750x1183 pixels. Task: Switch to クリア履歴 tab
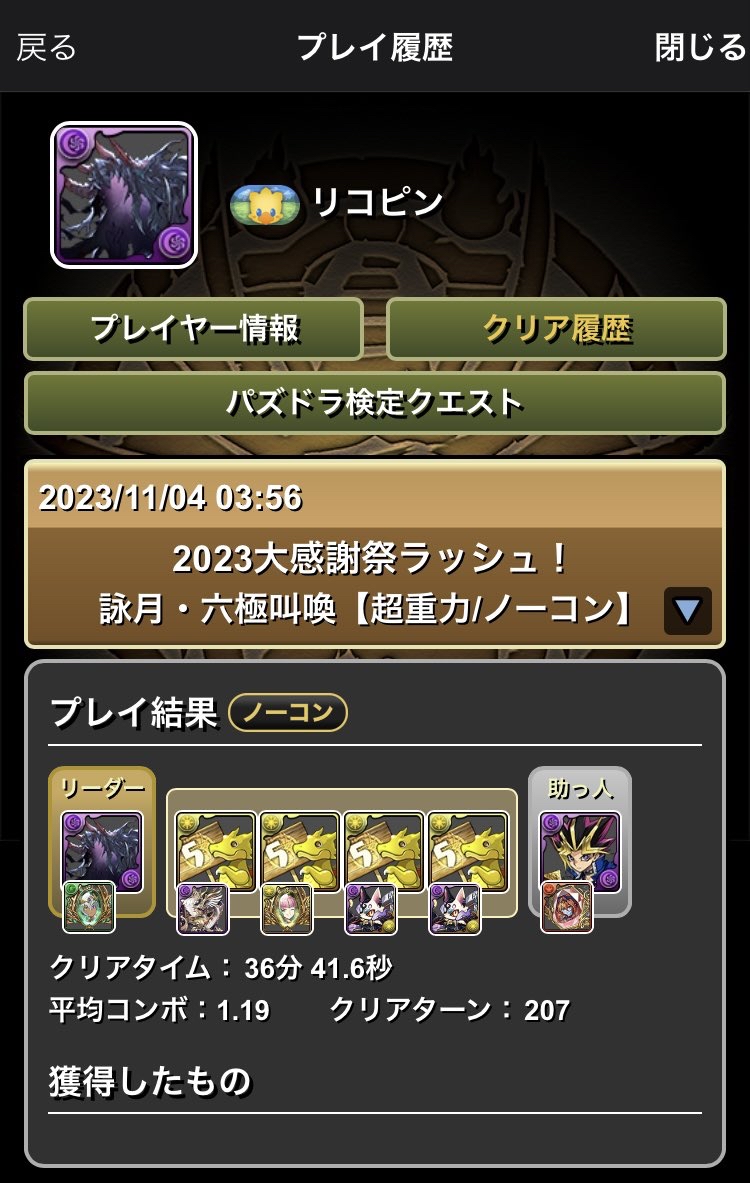pos(556,328)
